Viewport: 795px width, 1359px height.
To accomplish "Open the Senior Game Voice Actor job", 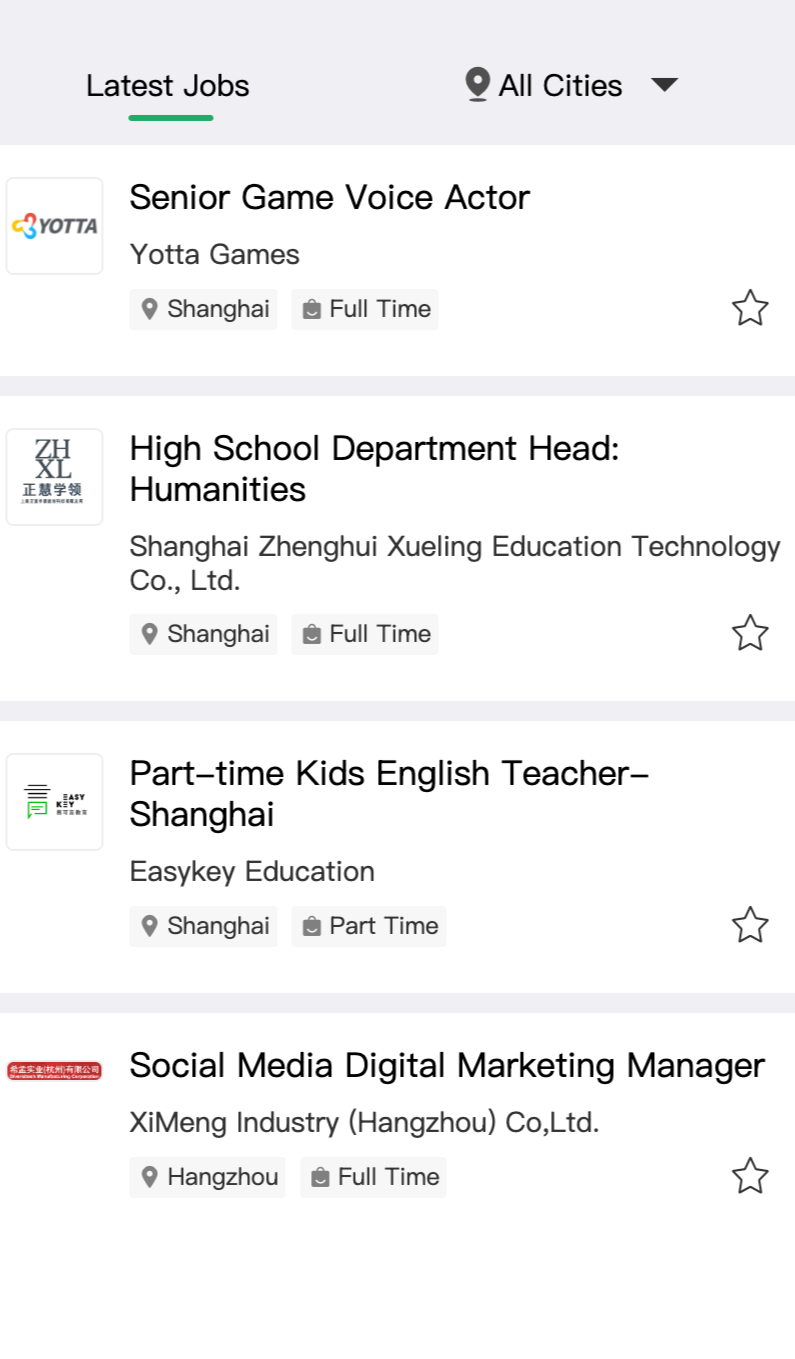I will point(329,198).
